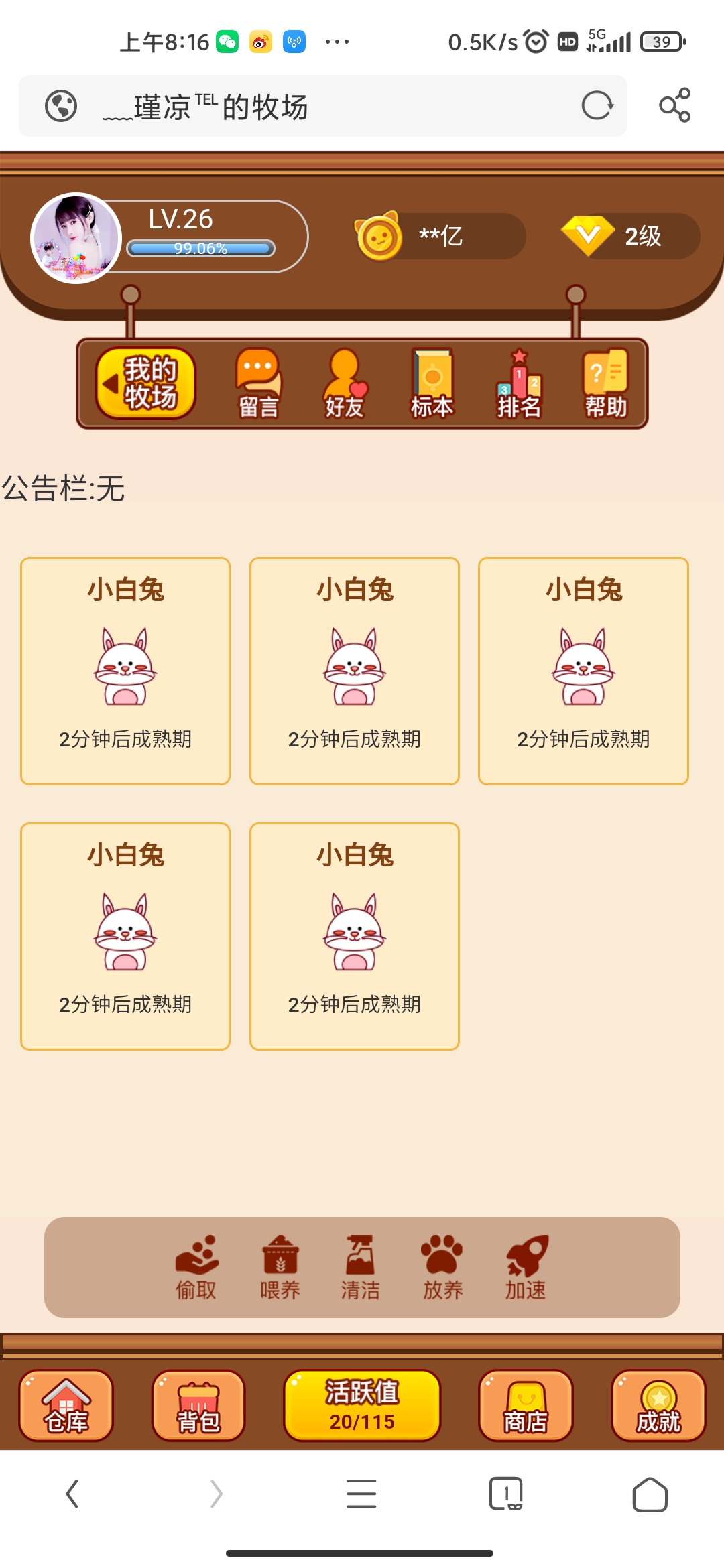Click the first 小白兔 rabbit card
The image size is (724, 1568).
125,670
